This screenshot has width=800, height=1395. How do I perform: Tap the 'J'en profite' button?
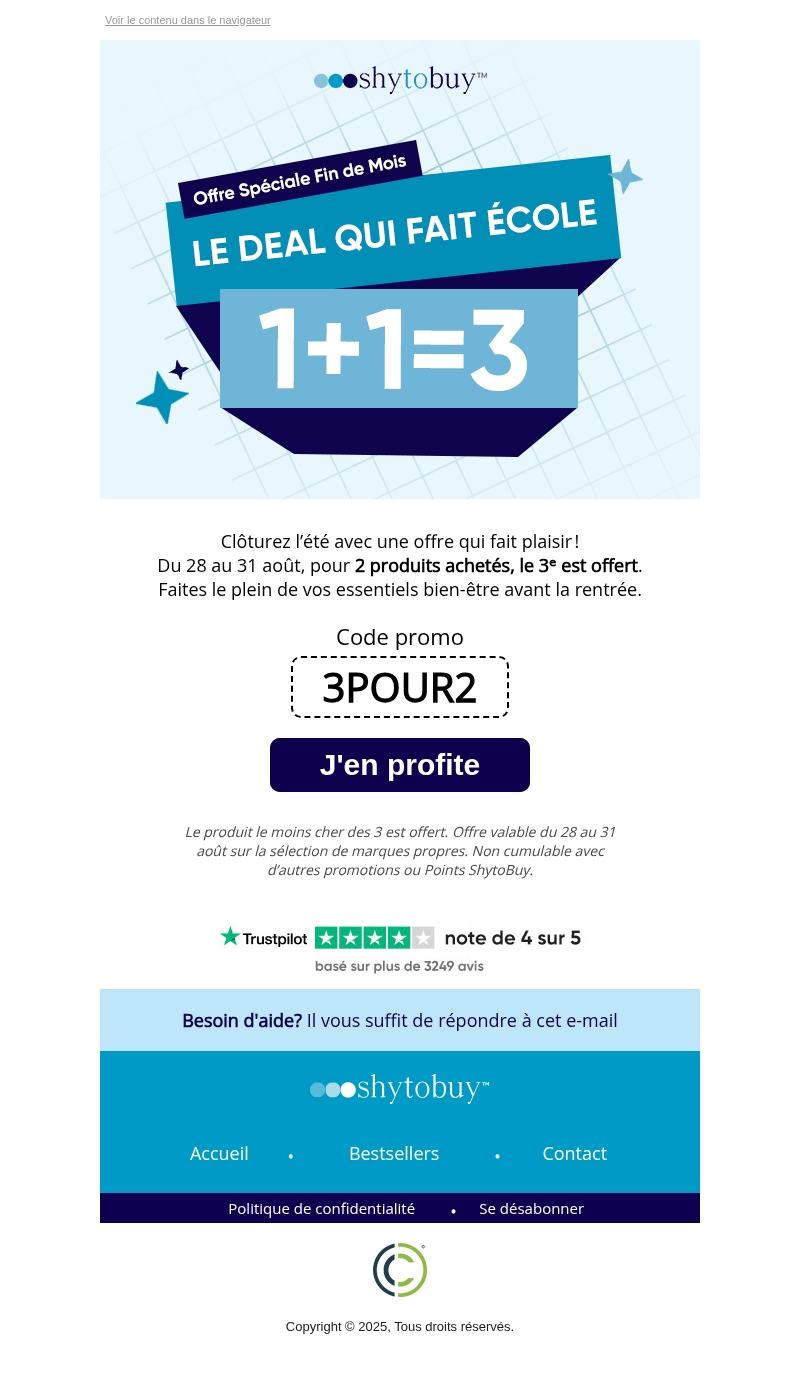[400, 765]
